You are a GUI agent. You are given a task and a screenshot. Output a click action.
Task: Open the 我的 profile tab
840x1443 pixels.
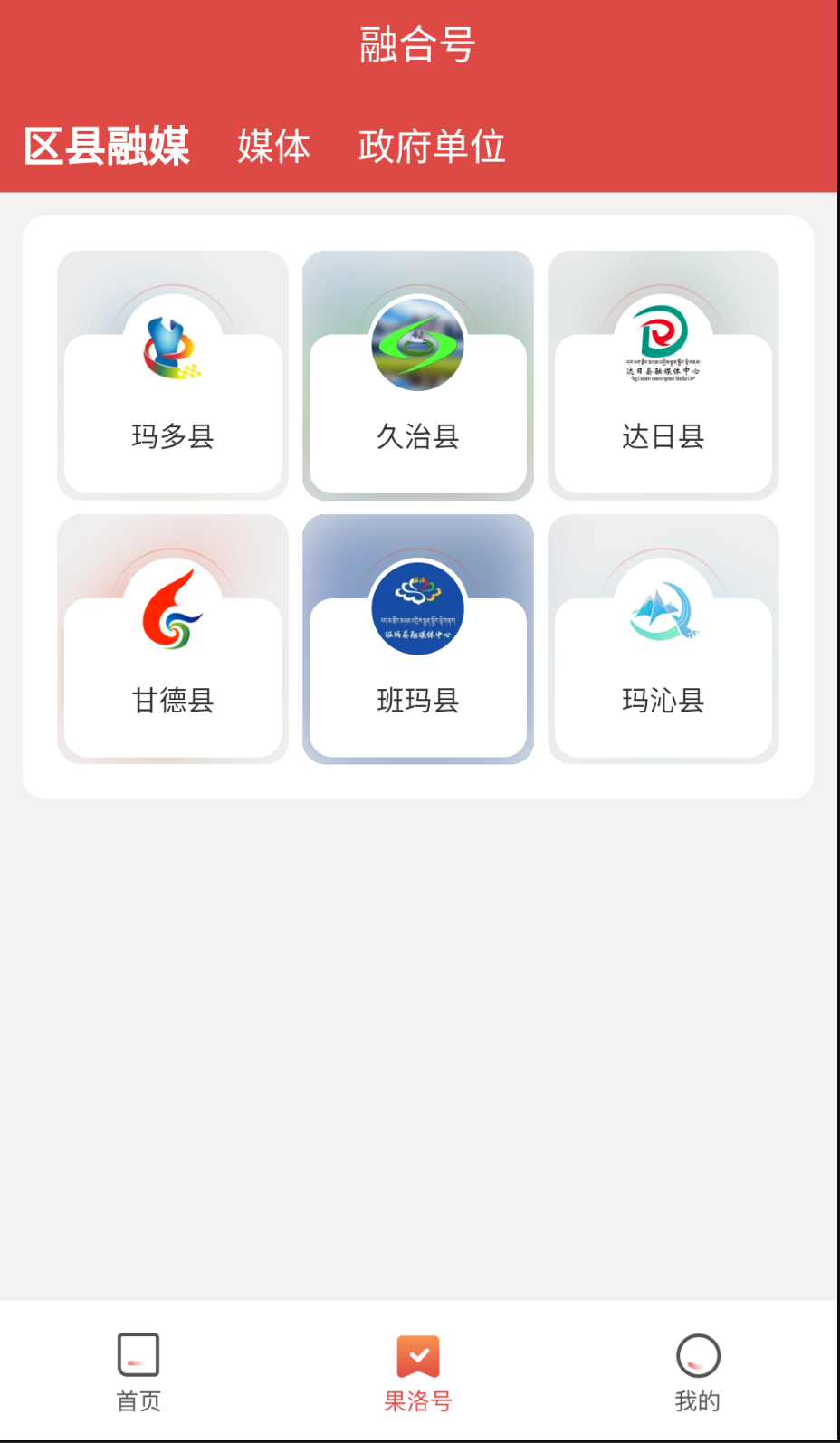pos(698,1372)
